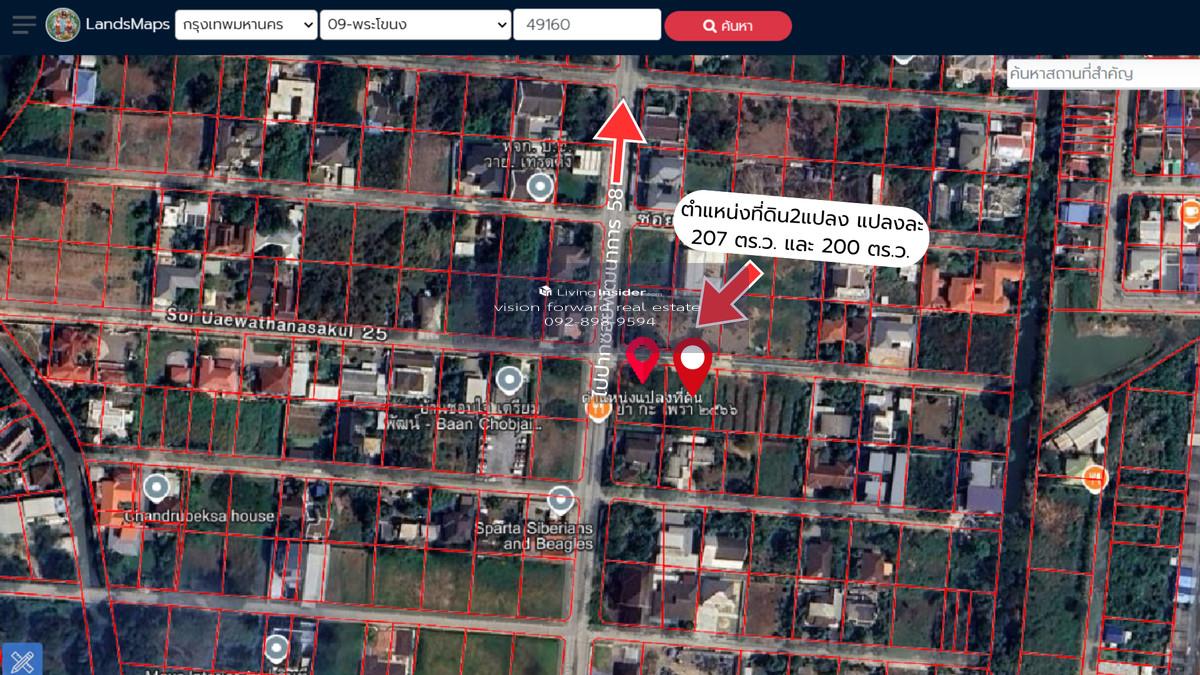
Task: Open the measuring tool icon at bottom left
Action: coord(22,659)
